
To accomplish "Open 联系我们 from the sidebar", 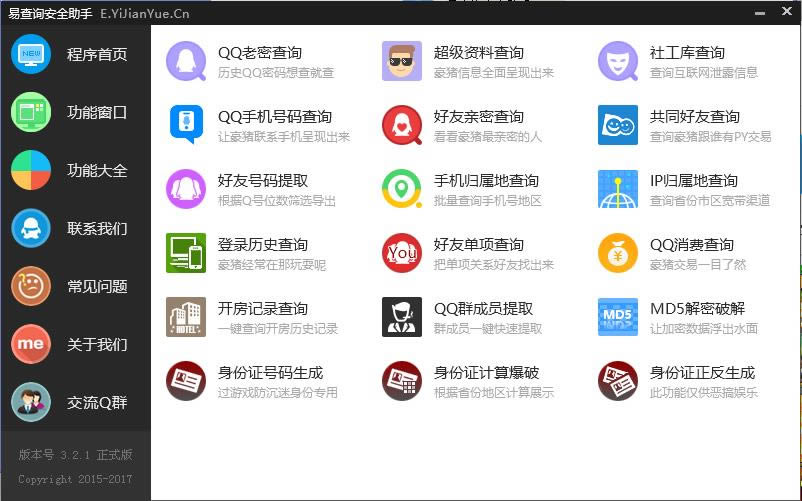I will tap(75, 228).
